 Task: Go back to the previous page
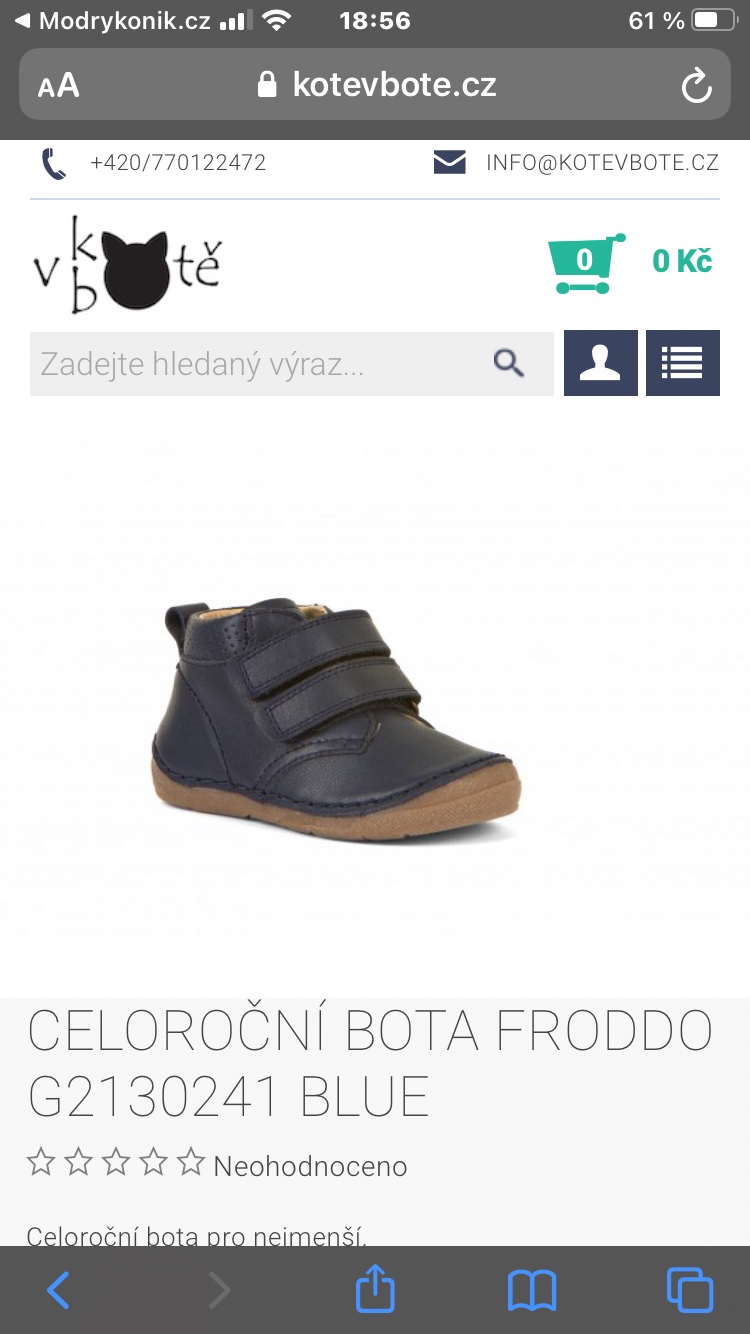(x=59, y=1290)
